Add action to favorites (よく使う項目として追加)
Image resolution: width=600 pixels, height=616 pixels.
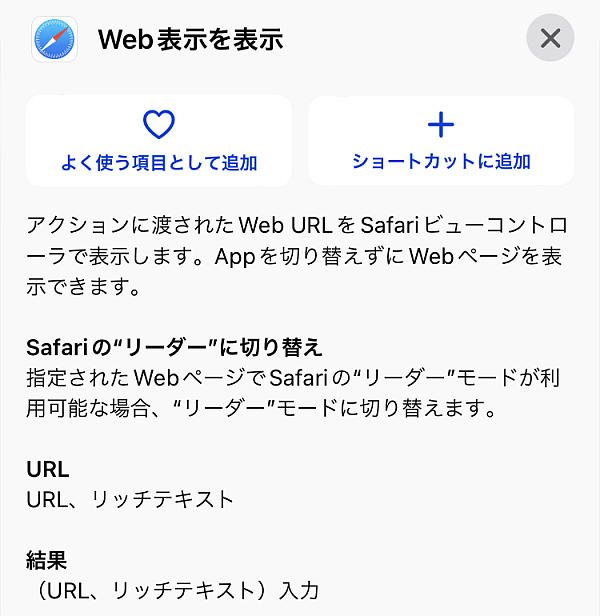click(x=159, y=141)
